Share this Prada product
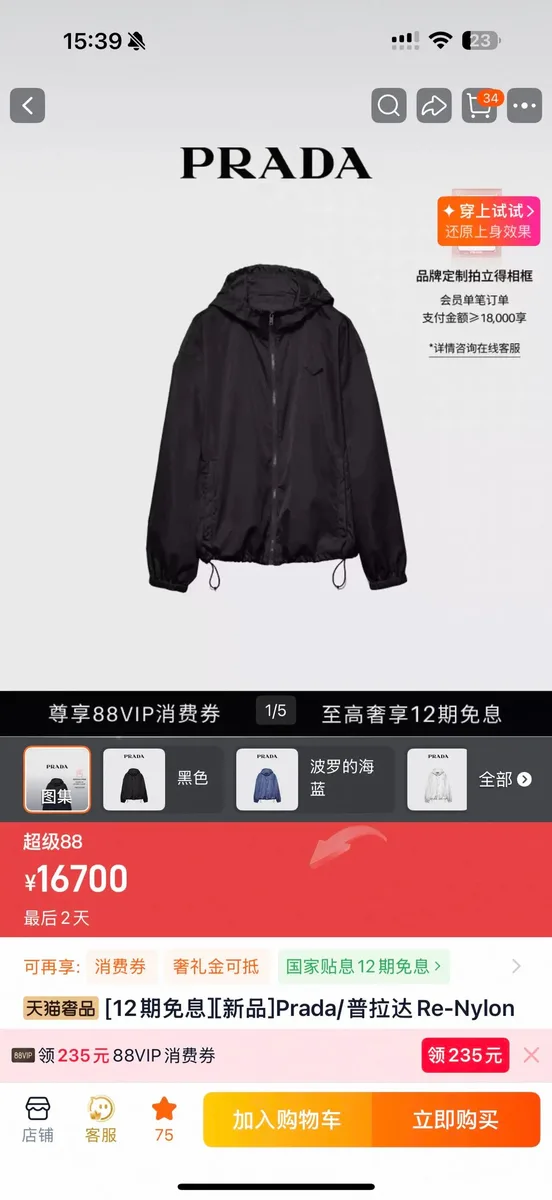The image size is (552, 1200). pyautogui.click(x=434, y=105)
